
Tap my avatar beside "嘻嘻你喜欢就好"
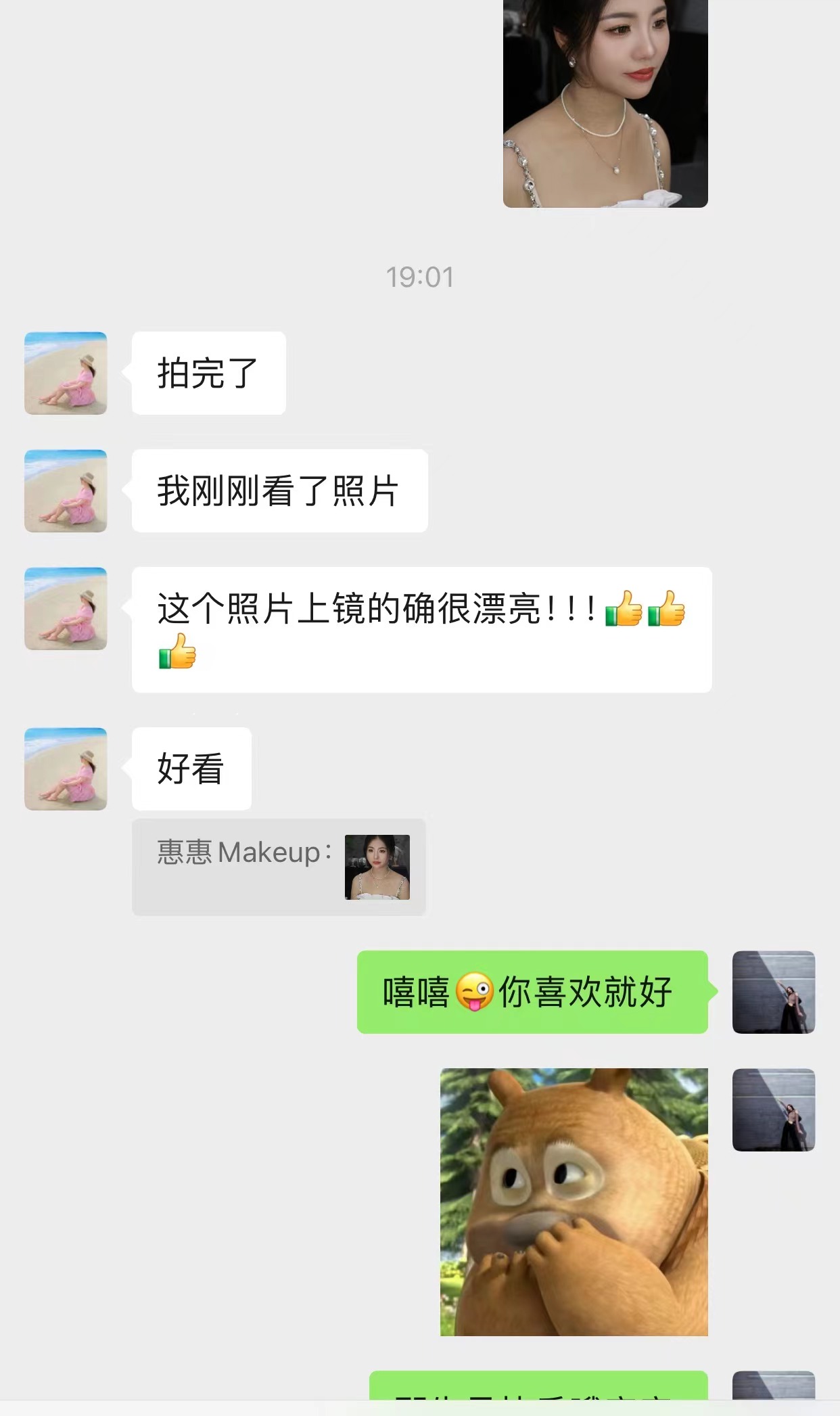pos(773,992)
